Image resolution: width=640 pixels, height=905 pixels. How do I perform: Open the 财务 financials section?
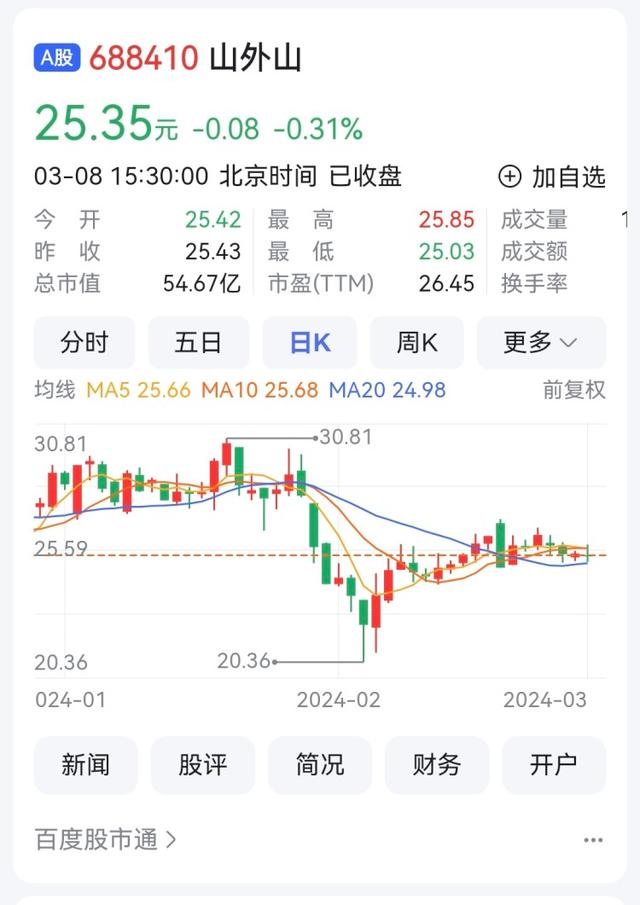[436, 765]
